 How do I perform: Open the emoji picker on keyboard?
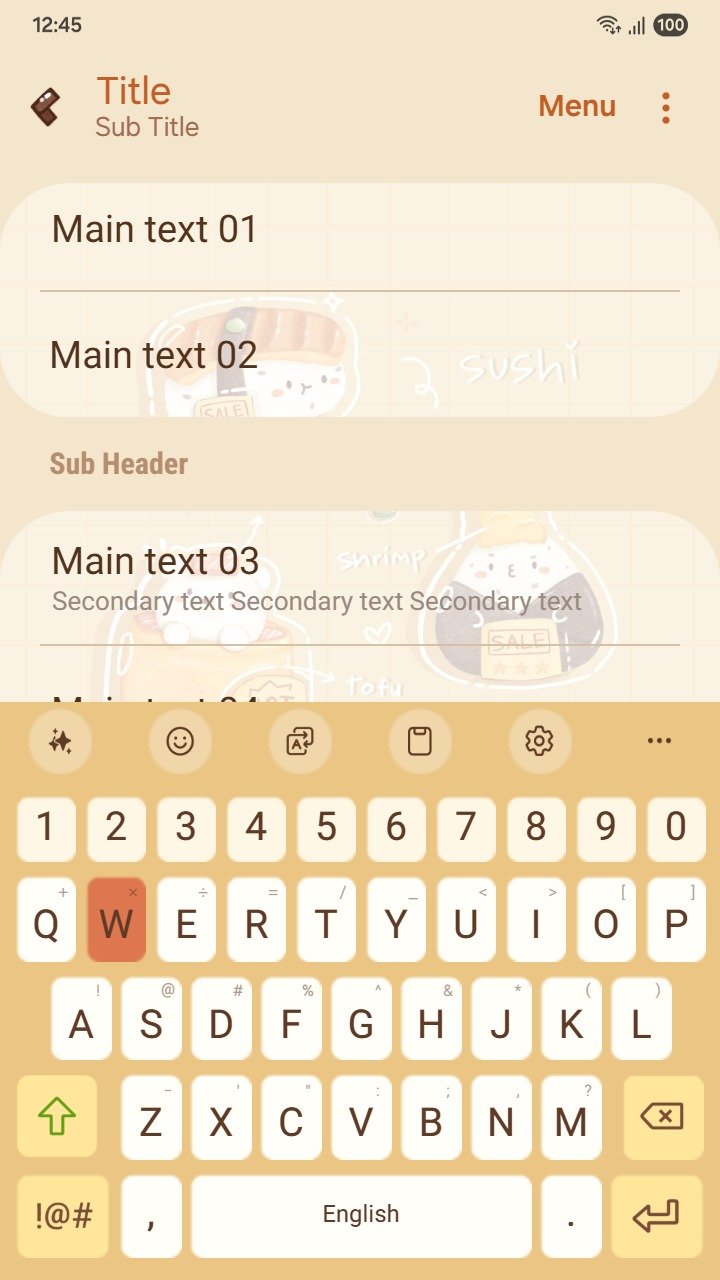pyautogui.click(x=180, y=741)
